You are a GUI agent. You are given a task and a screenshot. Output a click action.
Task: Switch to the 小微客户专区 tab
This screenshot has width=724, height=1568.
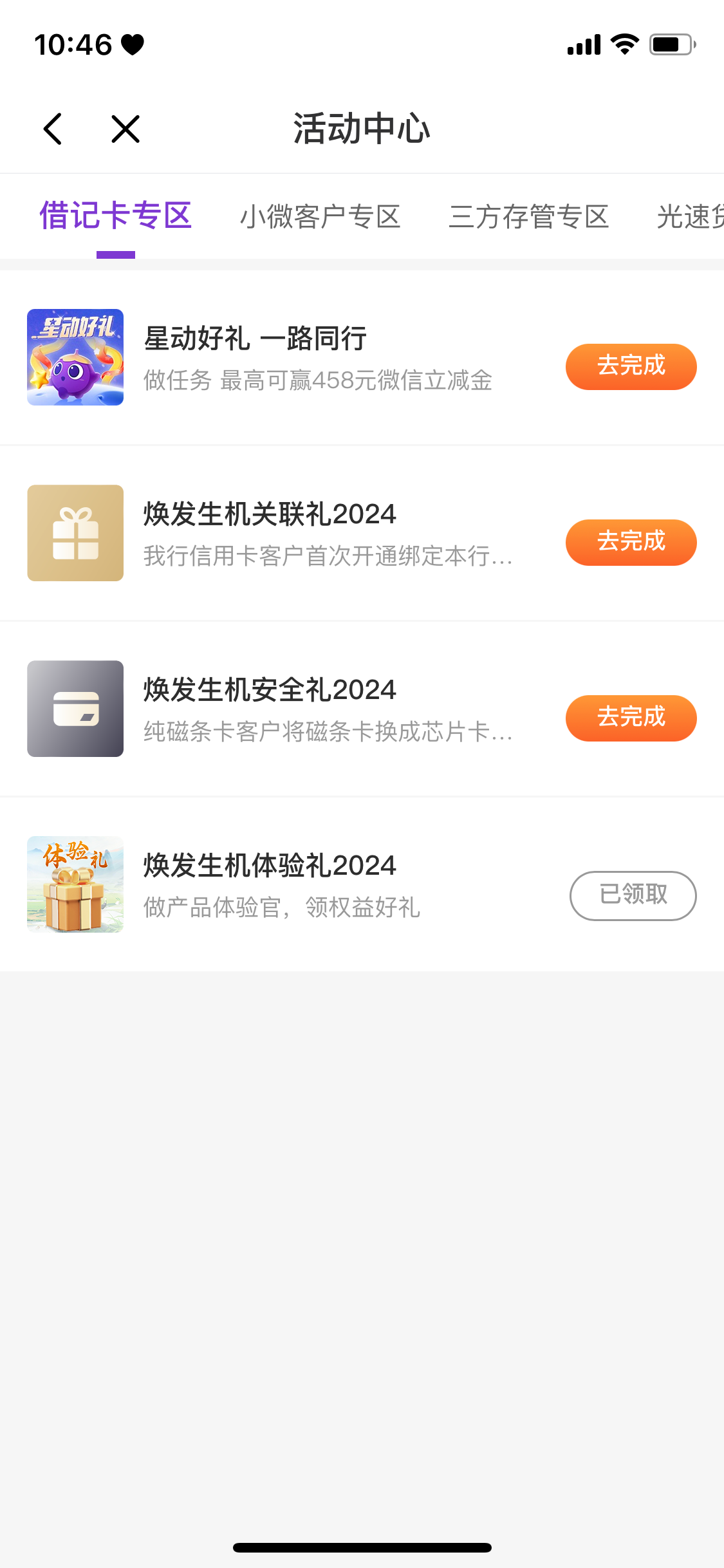(x=320, y=217)
